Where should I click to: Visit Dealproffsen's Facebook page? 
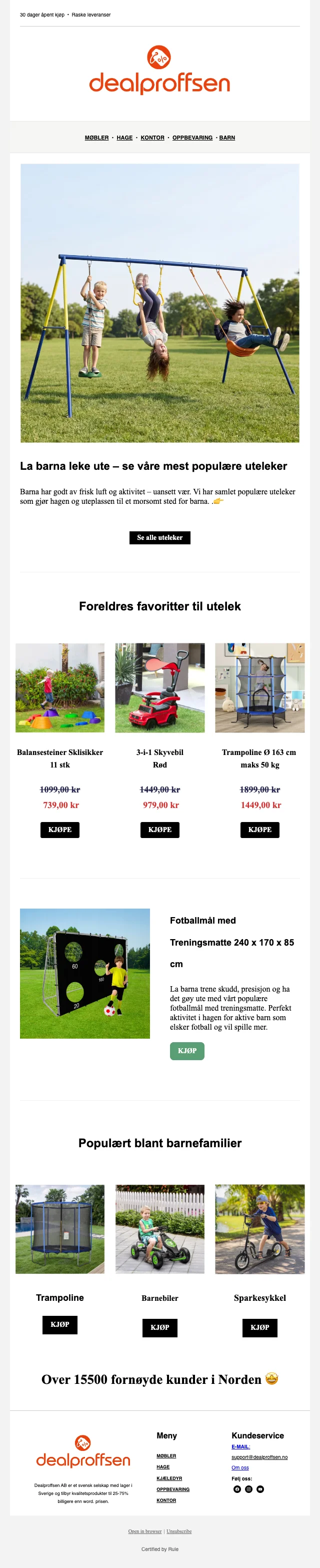237,1489
